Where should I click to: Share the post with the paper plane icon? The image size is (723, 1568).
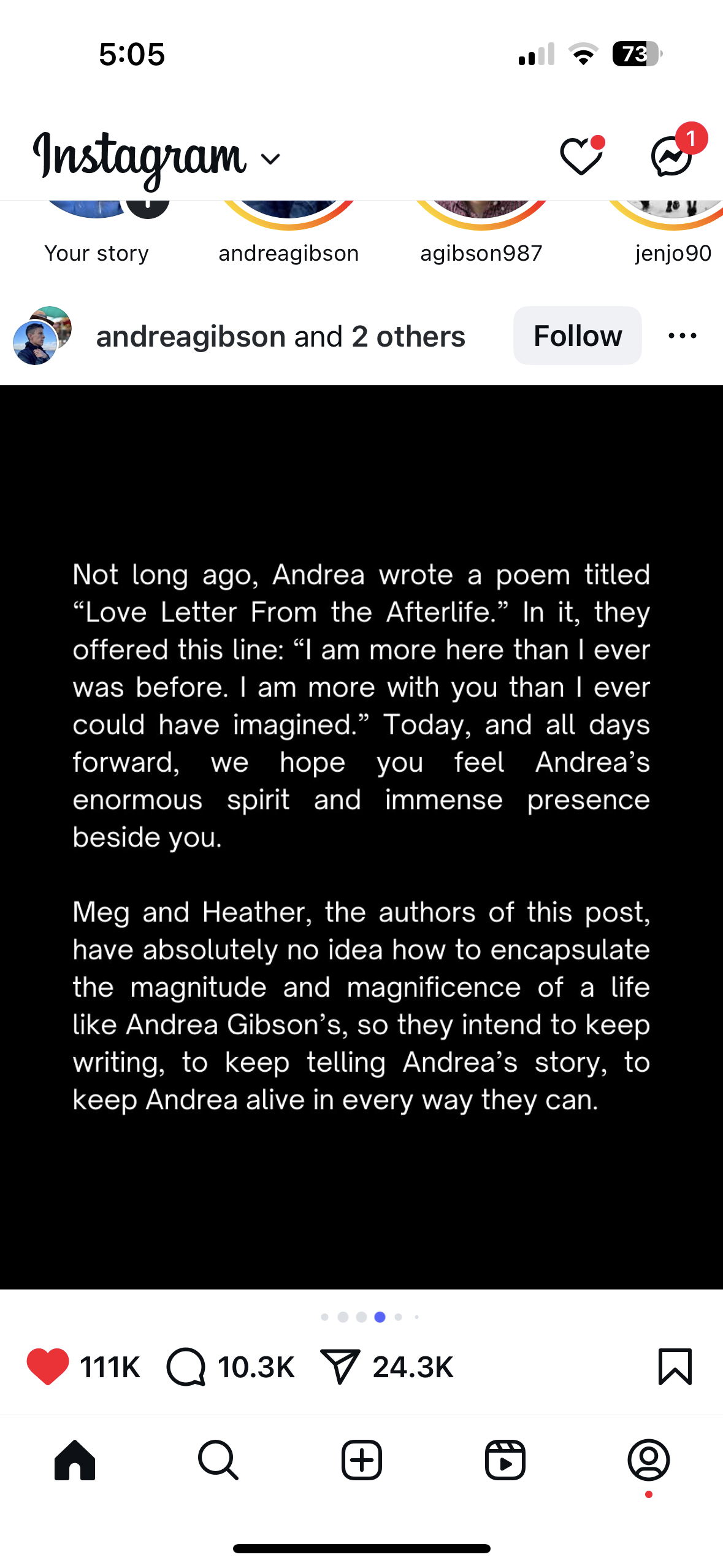coord(339,1367)
